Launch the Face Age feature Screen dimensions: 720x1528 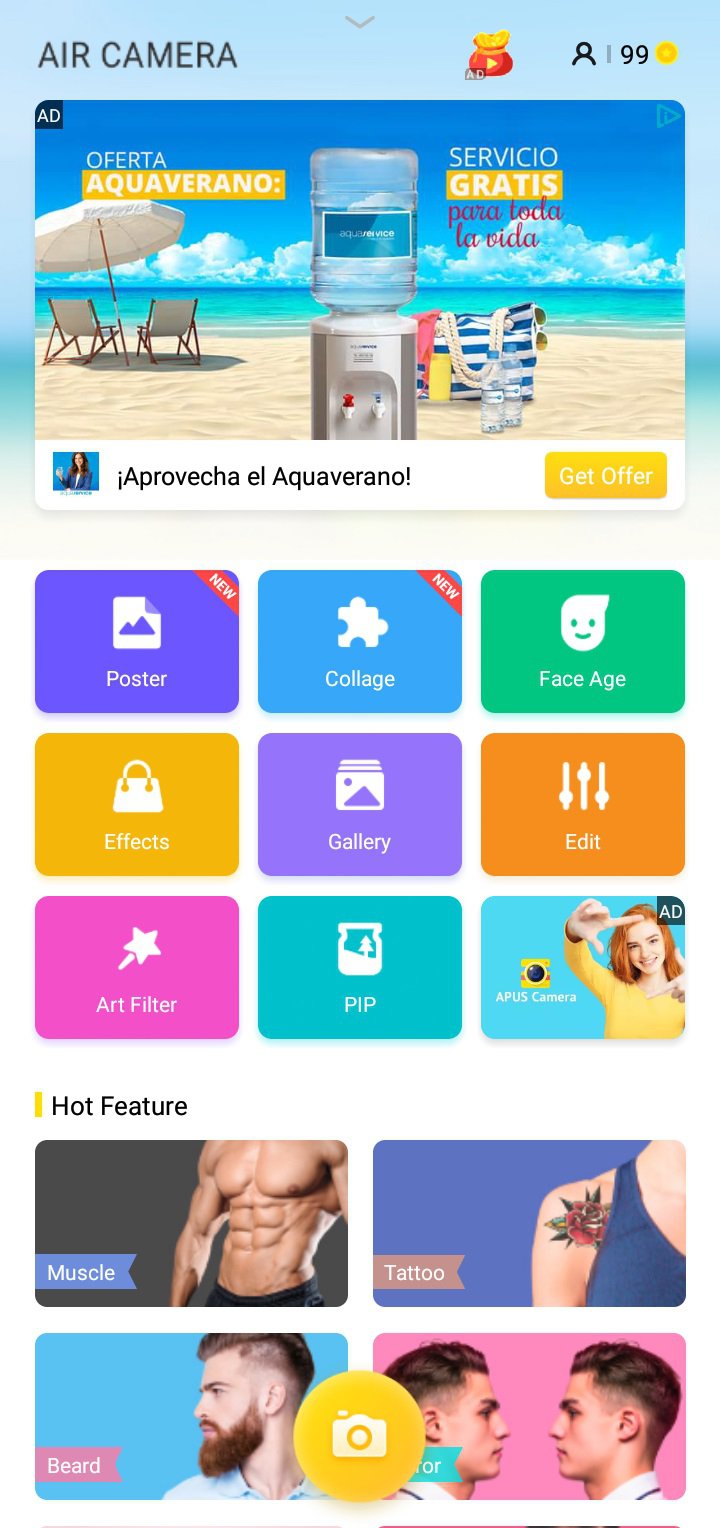[x=583, y=641]
